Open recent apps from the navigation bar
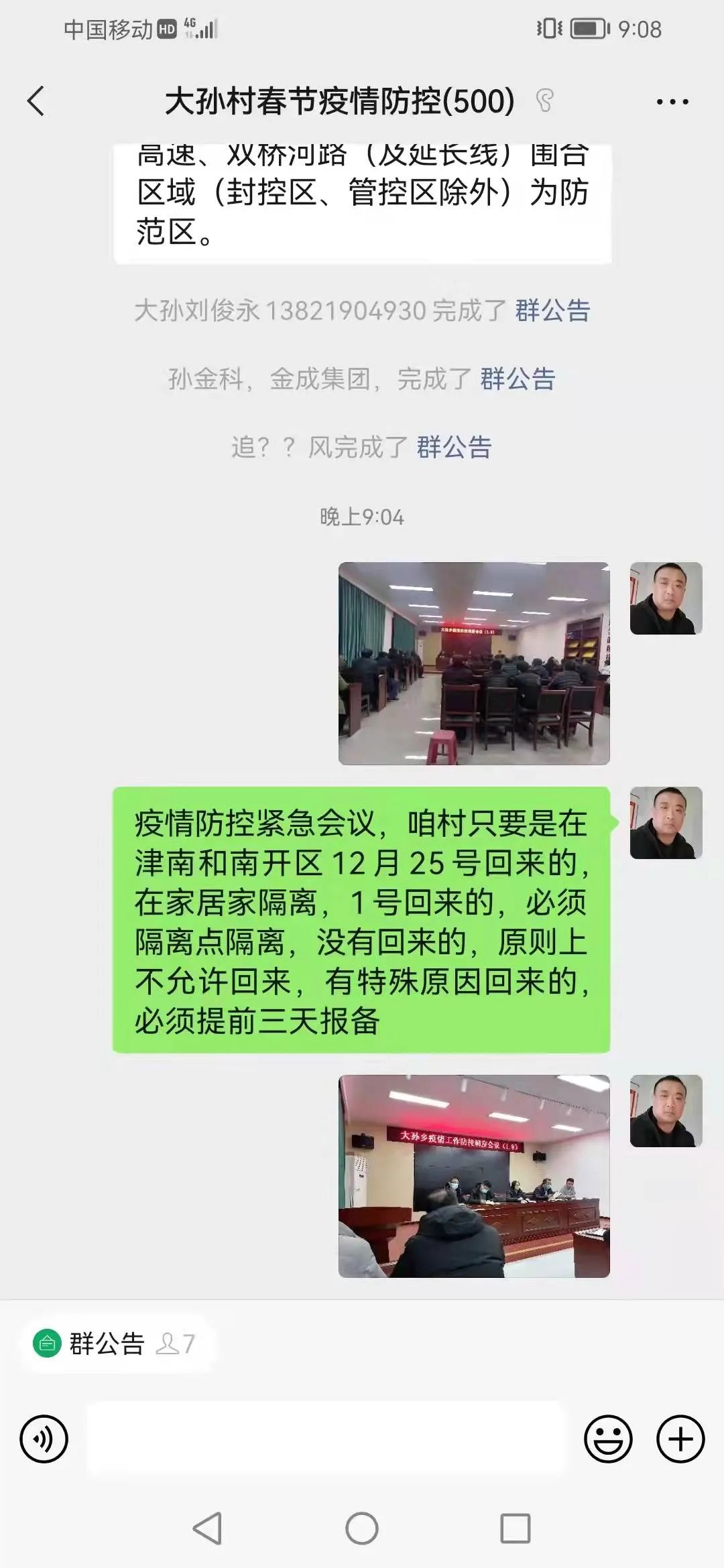 click(x=515, y=1529)
